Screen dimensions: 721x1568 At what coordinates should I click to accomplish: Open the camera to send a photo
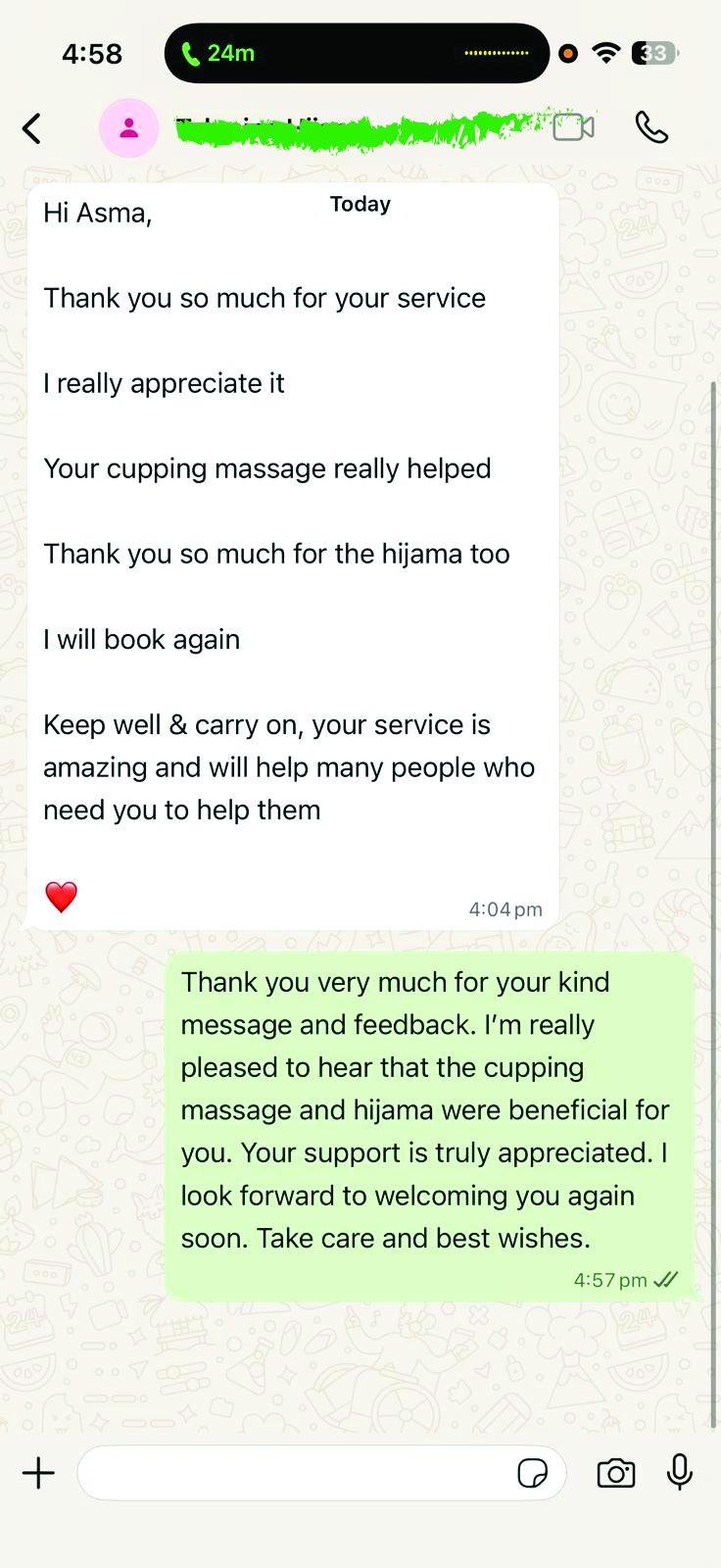point(616,1473)
